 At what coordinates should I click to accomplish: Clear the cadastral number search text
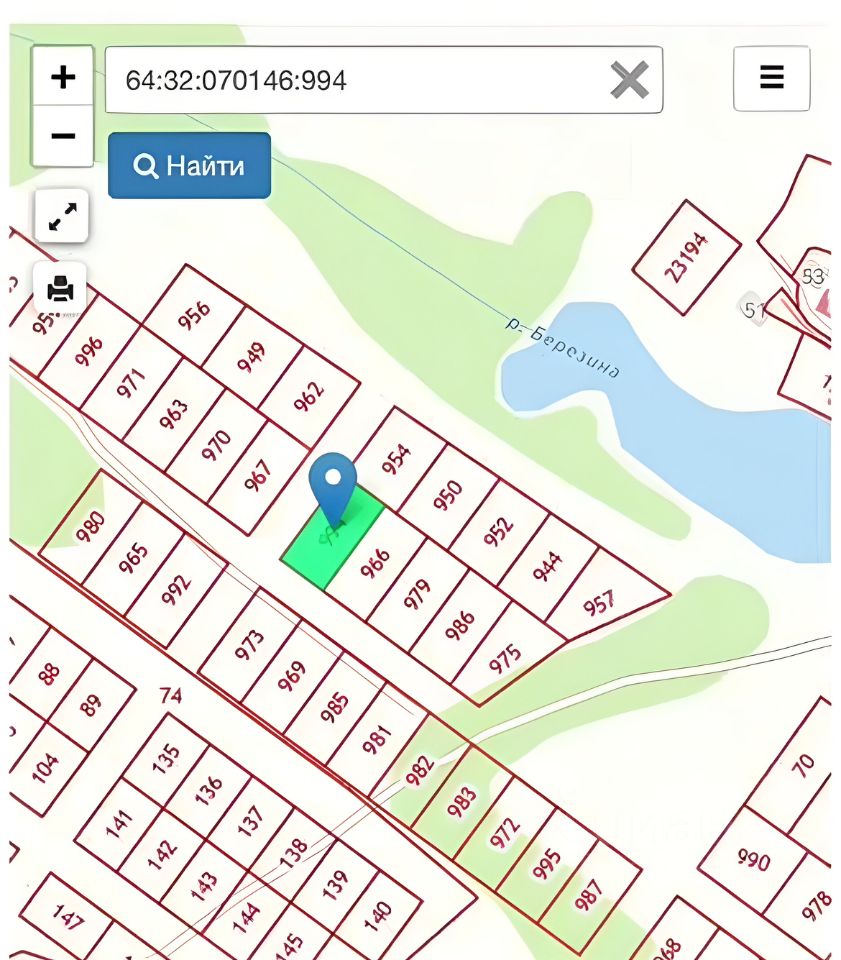click(629, 80)
